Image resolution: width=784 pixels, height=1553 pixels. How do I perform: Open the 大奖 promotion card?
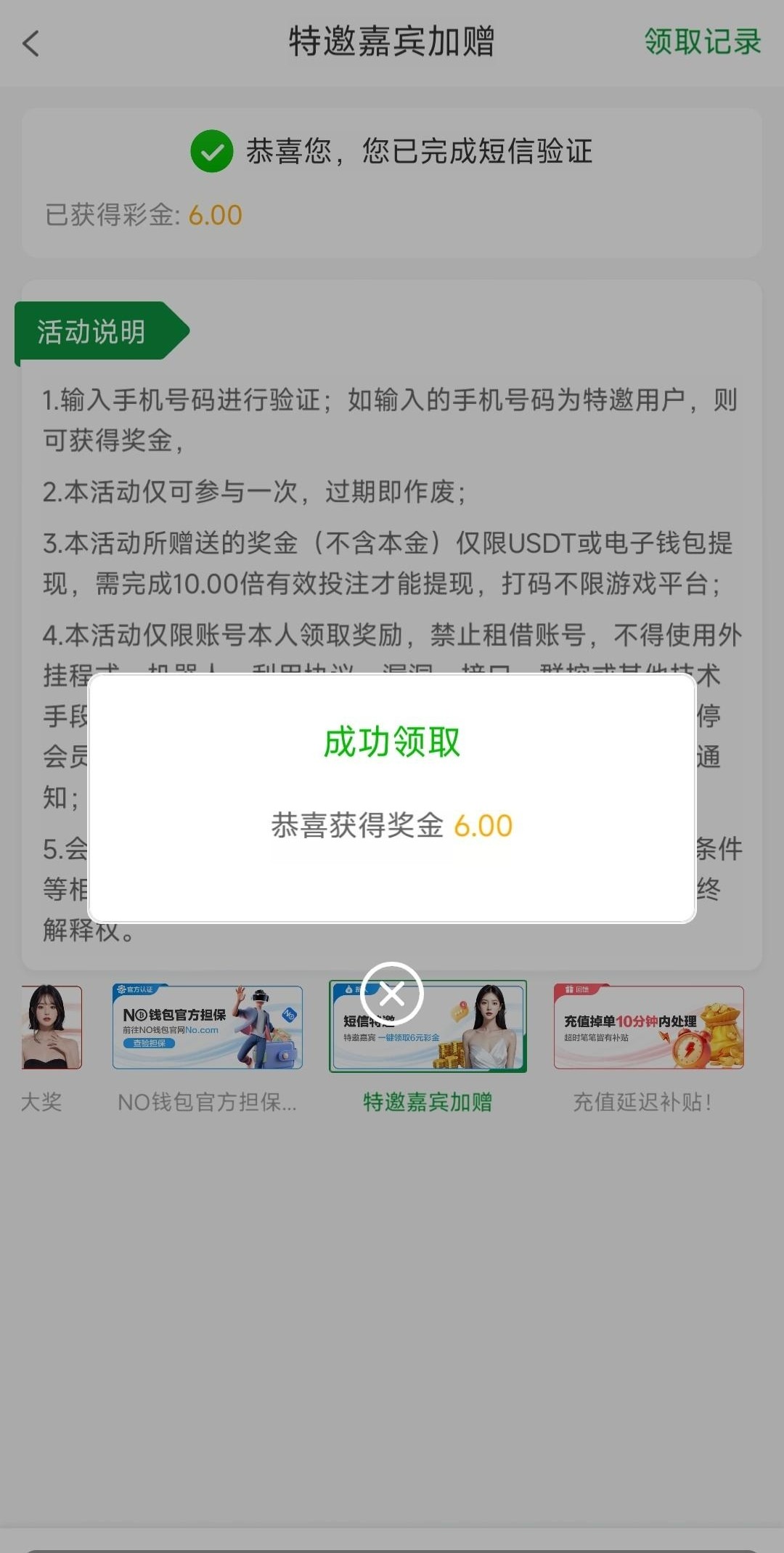coord(51,1027)
